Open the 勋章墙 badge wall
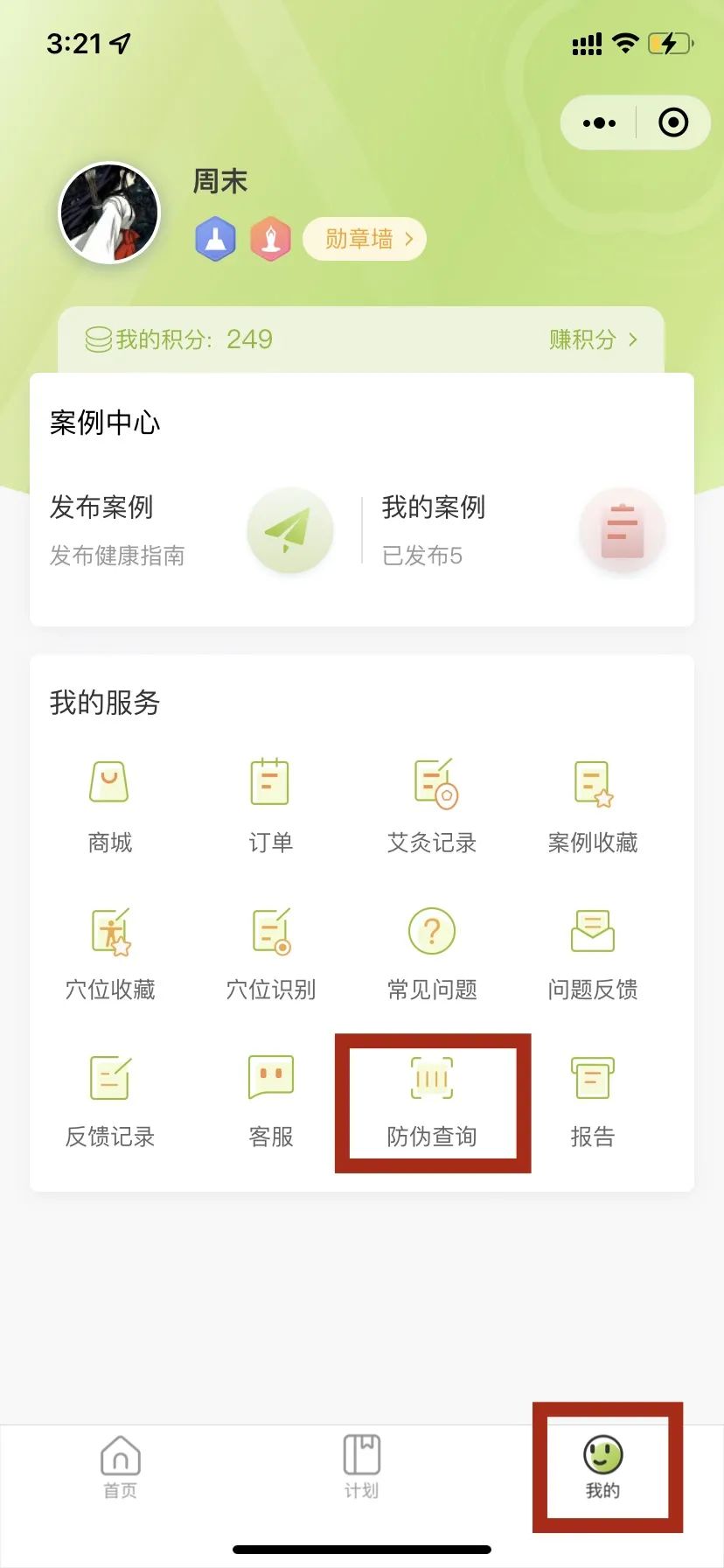Viewport: 724px width, 1568px height. (365, 239)
